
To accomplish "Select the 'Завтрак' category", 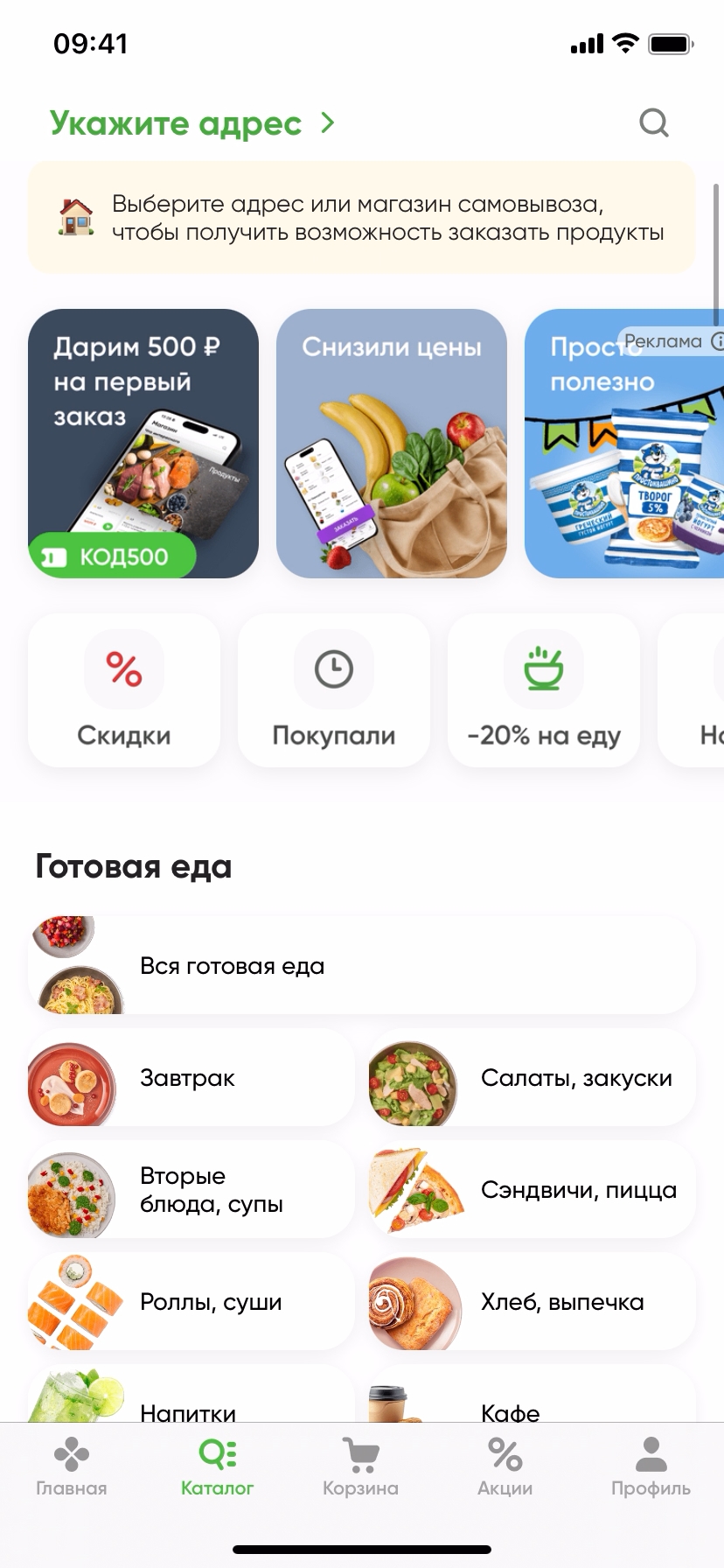I will [191, 1078].
